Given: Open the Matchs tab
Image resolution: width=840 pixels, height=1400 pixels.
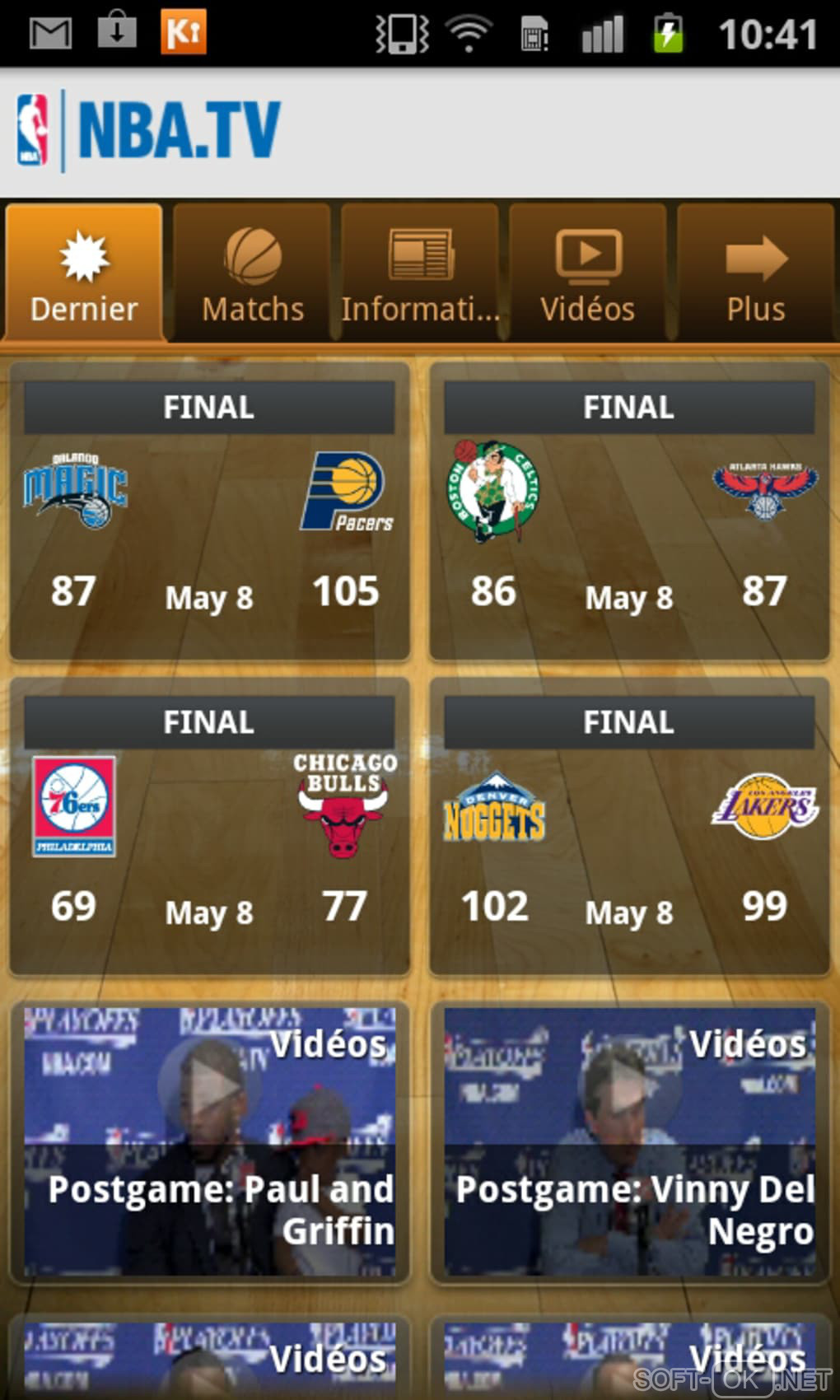Looking at the screenshot, I should [x=252, y=273].
